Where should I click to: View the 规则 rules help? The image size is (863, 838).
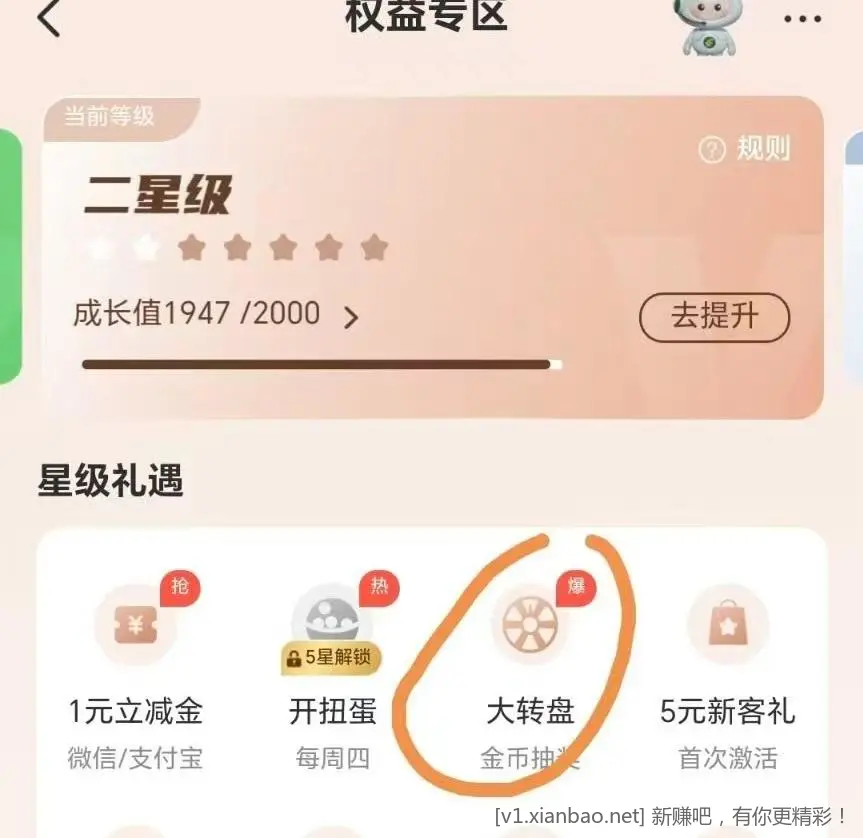click(x=745, y=149)
